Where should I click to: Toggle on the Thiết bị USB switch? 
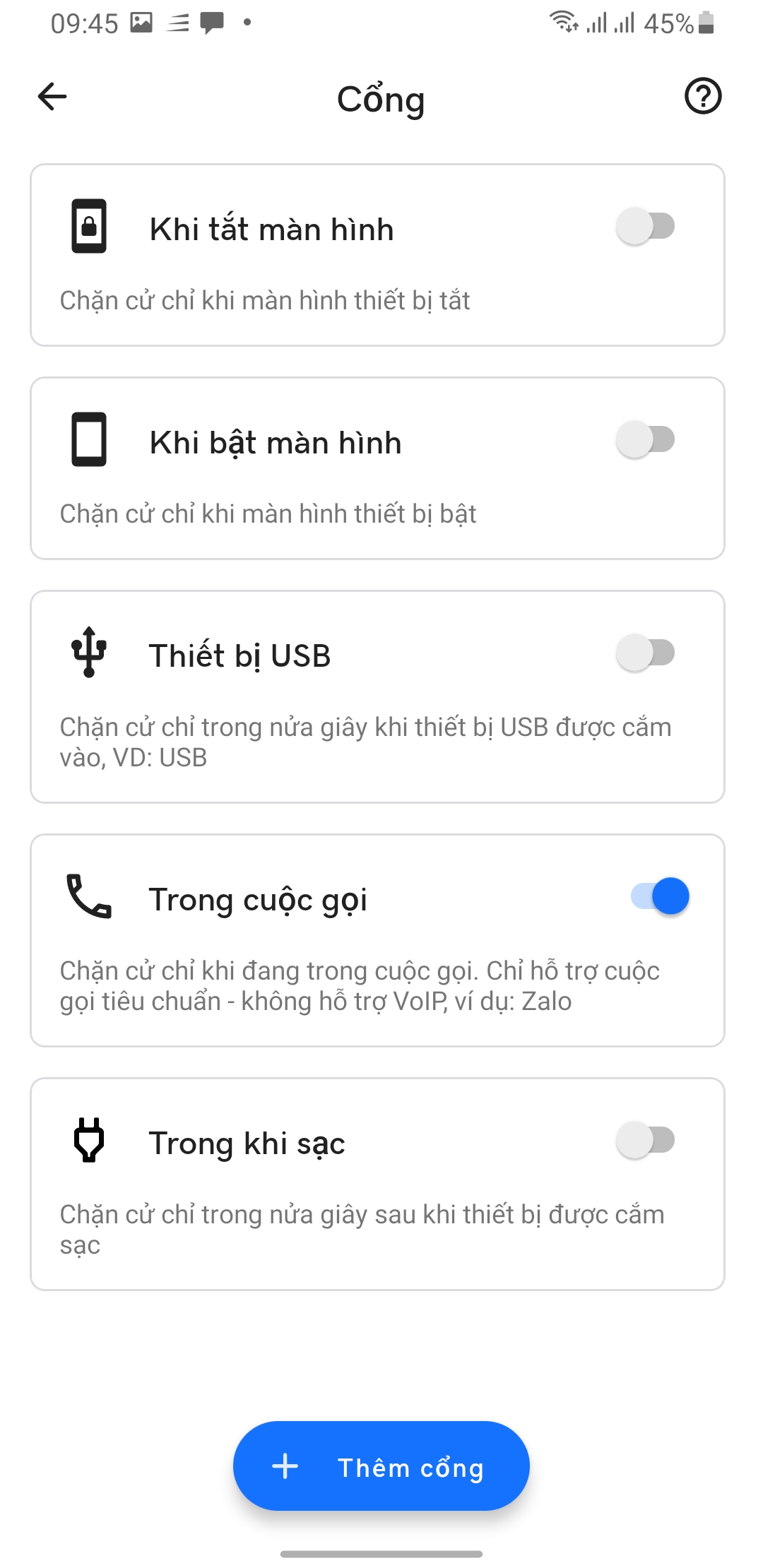point(646,653)
